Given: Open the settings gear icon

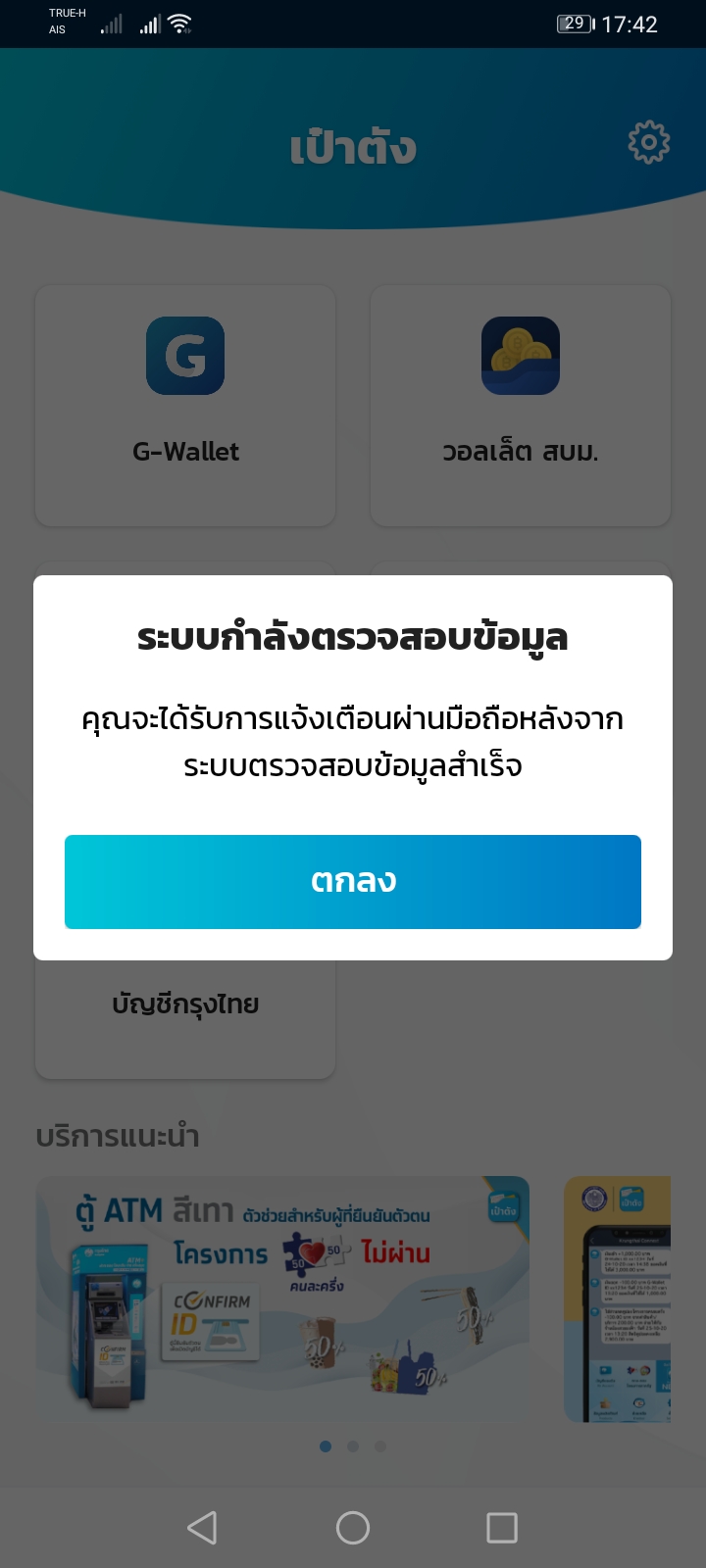Looking at the screenshot, I should (x=649, y=143).
